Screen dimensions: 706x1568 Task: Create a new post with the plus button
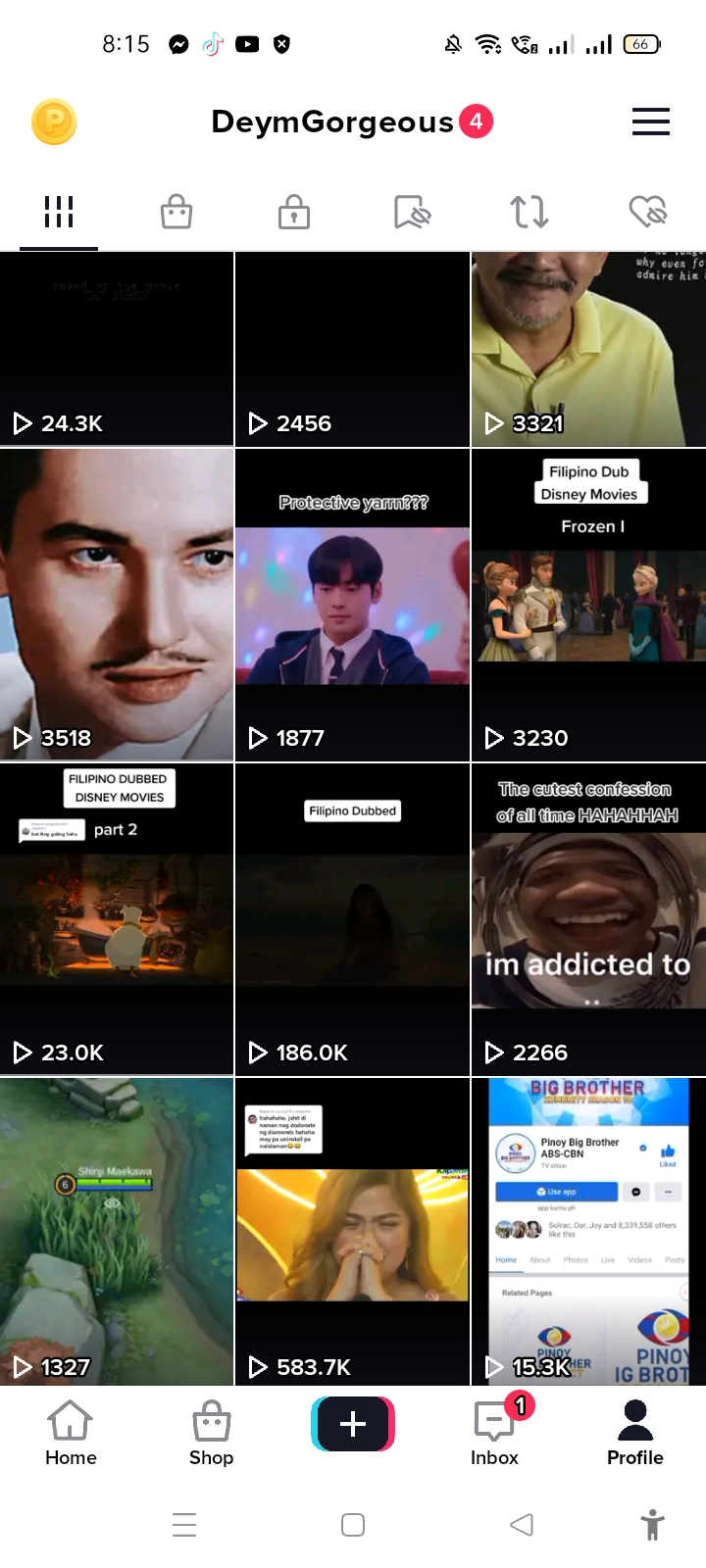click(x=353, y=1424)
